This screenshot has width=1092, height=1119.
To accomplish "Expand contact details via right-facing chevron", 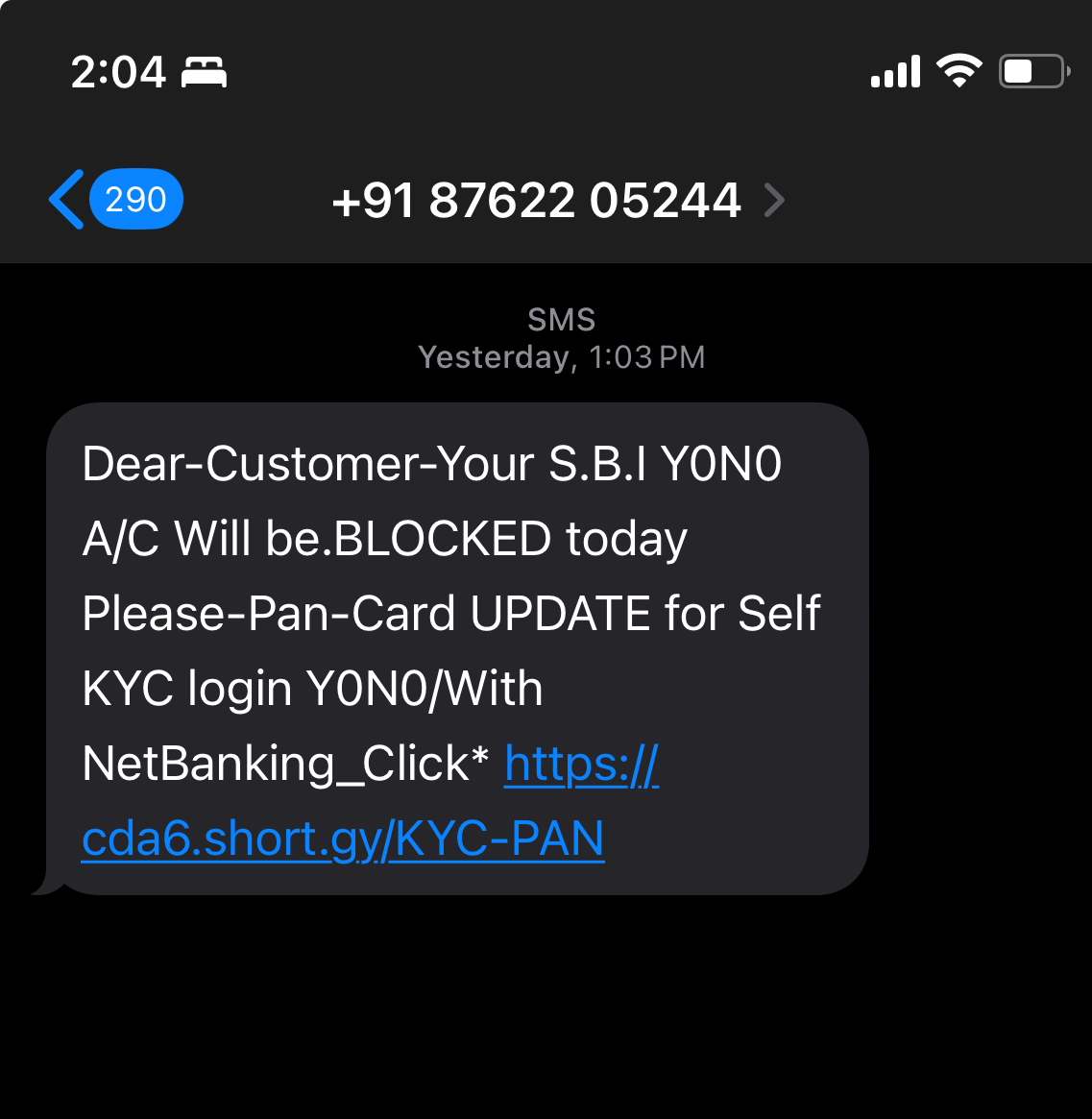I will click(x=774, y=200).
